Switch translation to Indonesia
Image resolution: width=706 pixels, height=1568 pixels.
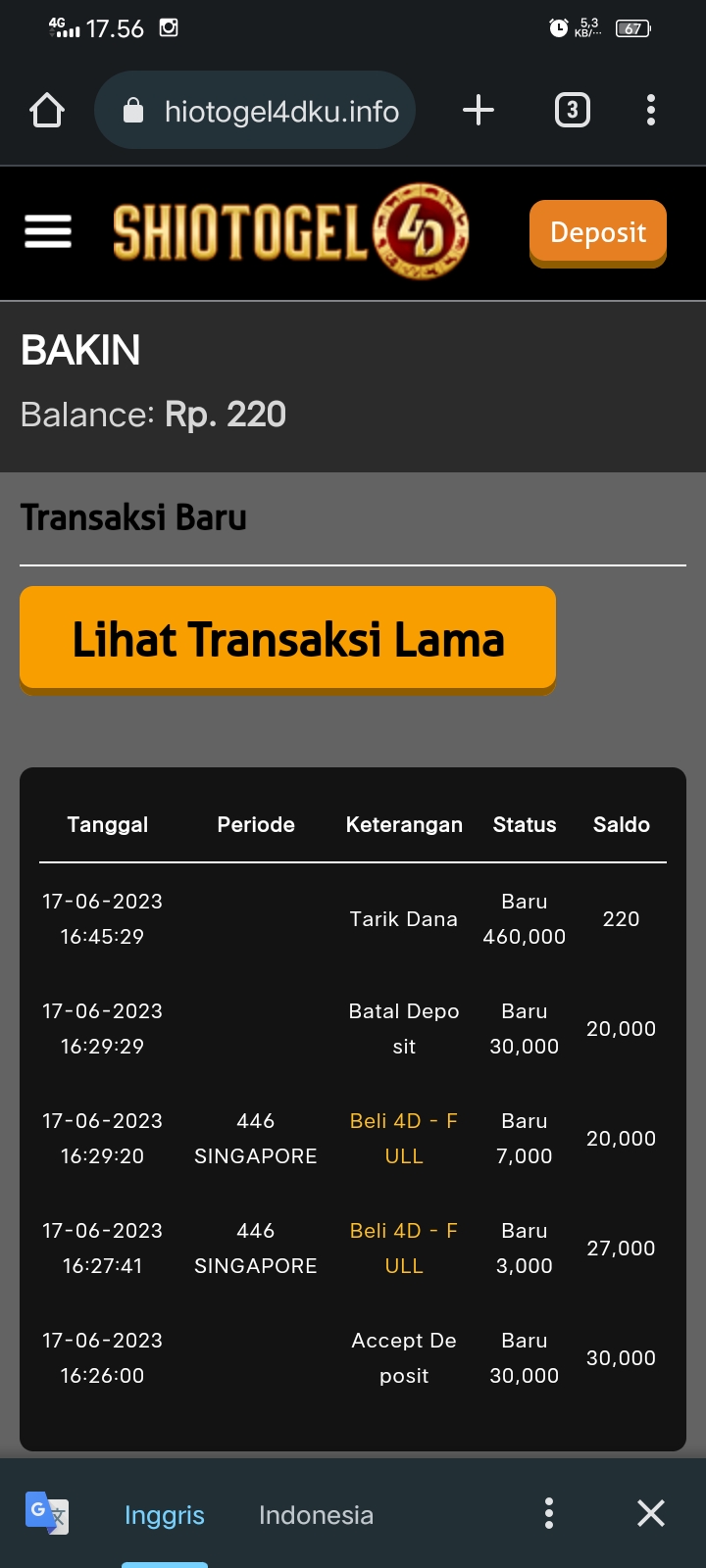pyautogui.click(x=316, y=1515)
